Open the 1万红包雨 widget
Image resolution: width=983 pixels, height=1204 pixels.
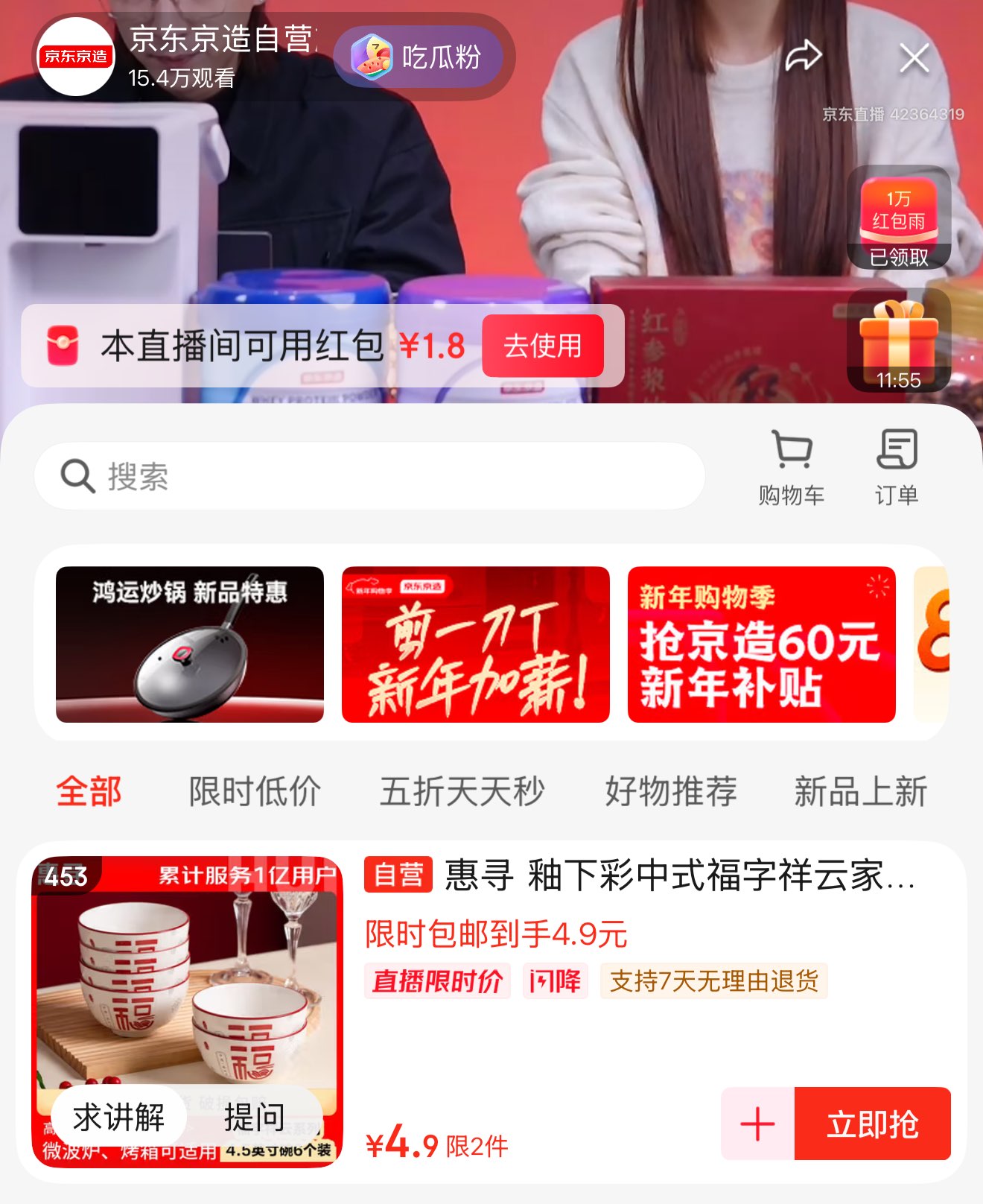click(x=899, y=217)
